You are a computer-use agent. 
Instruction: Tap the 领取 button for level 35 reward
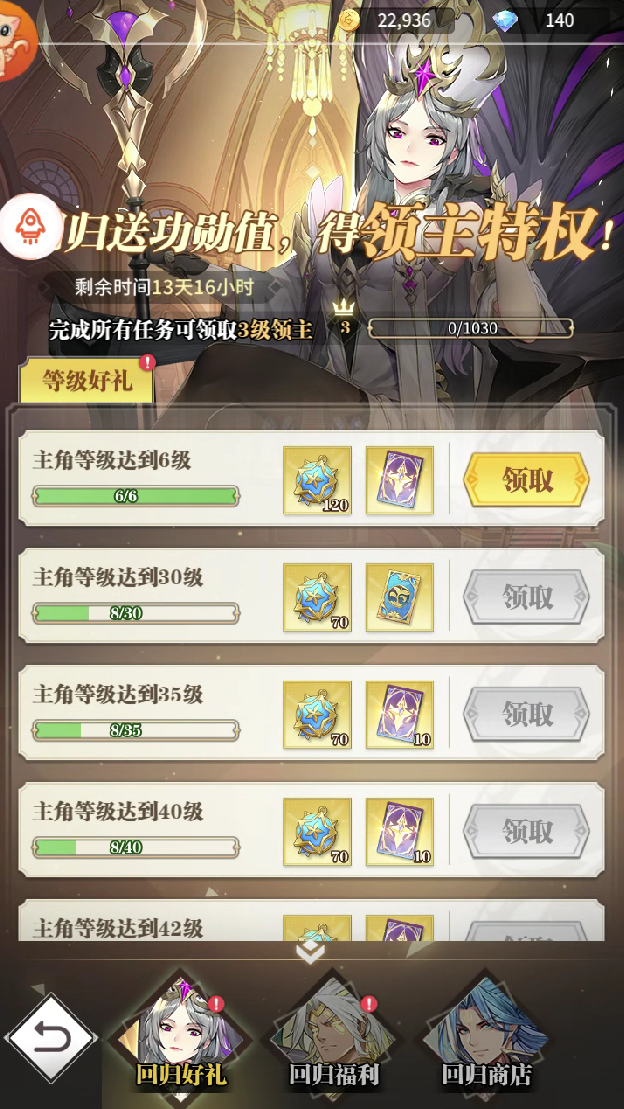pos(527,714)
